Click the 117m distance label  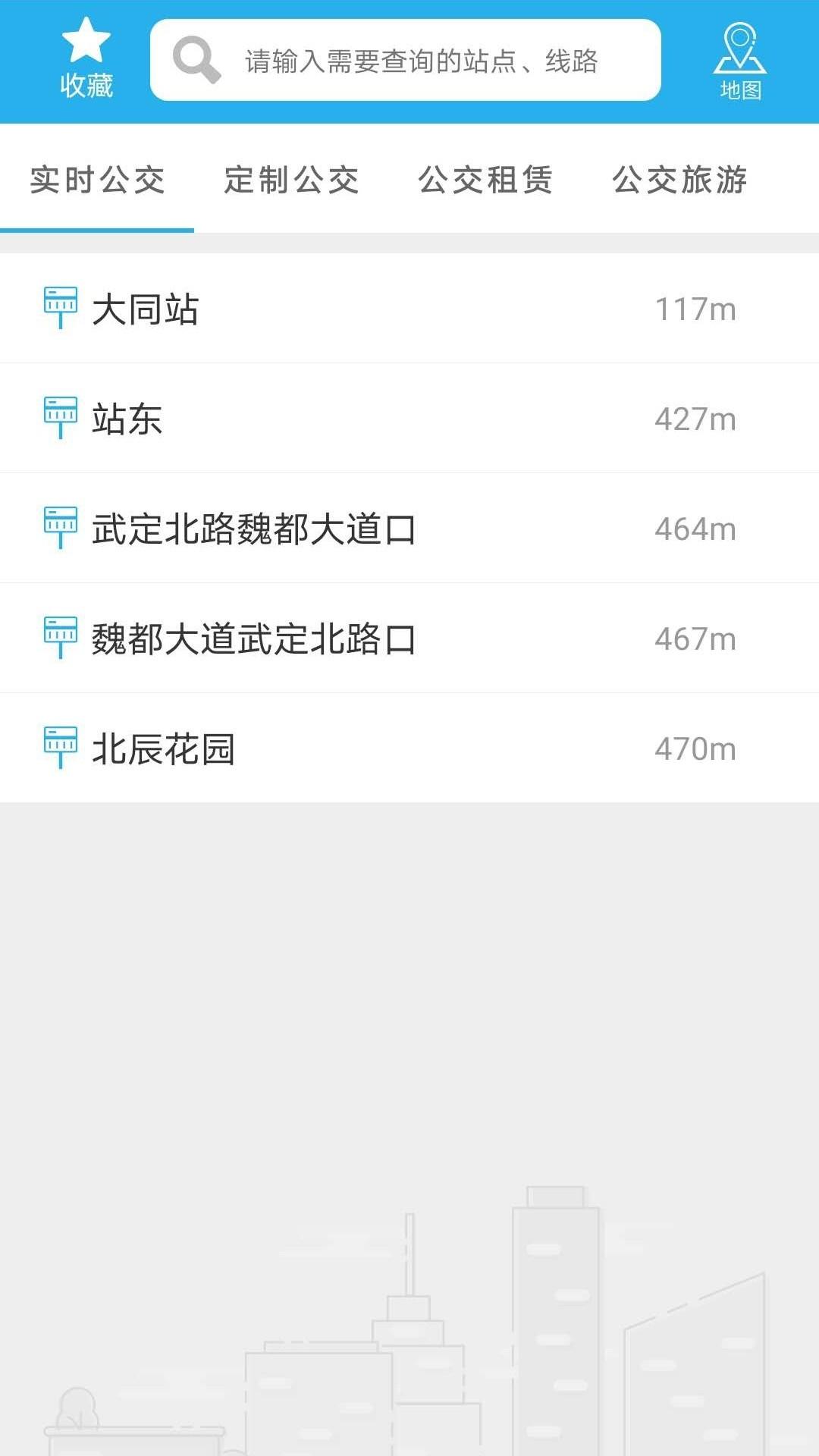pyautogui.click(x=695, y=308)
